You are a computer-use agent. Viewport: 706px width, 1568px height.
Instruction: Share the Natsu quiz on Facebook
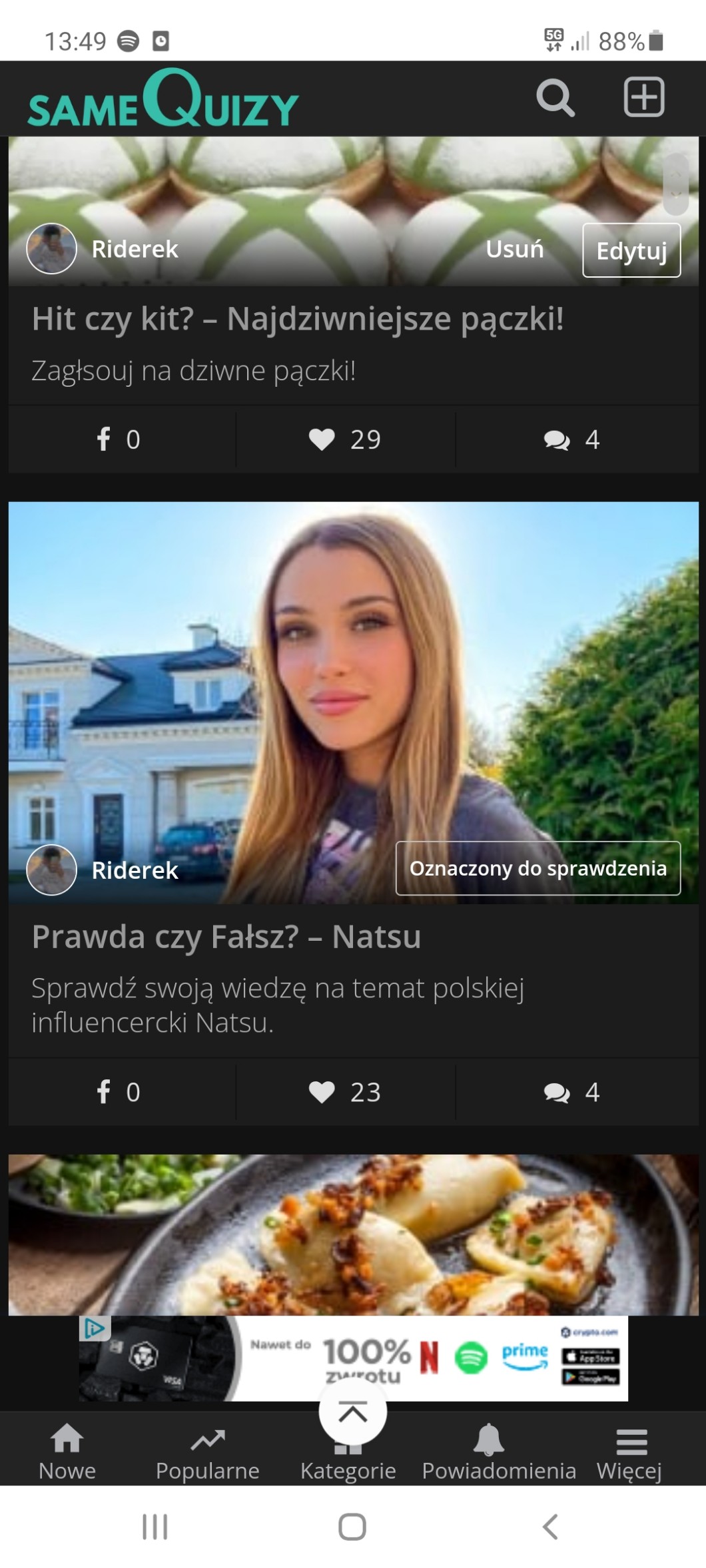pos(119,1093)
